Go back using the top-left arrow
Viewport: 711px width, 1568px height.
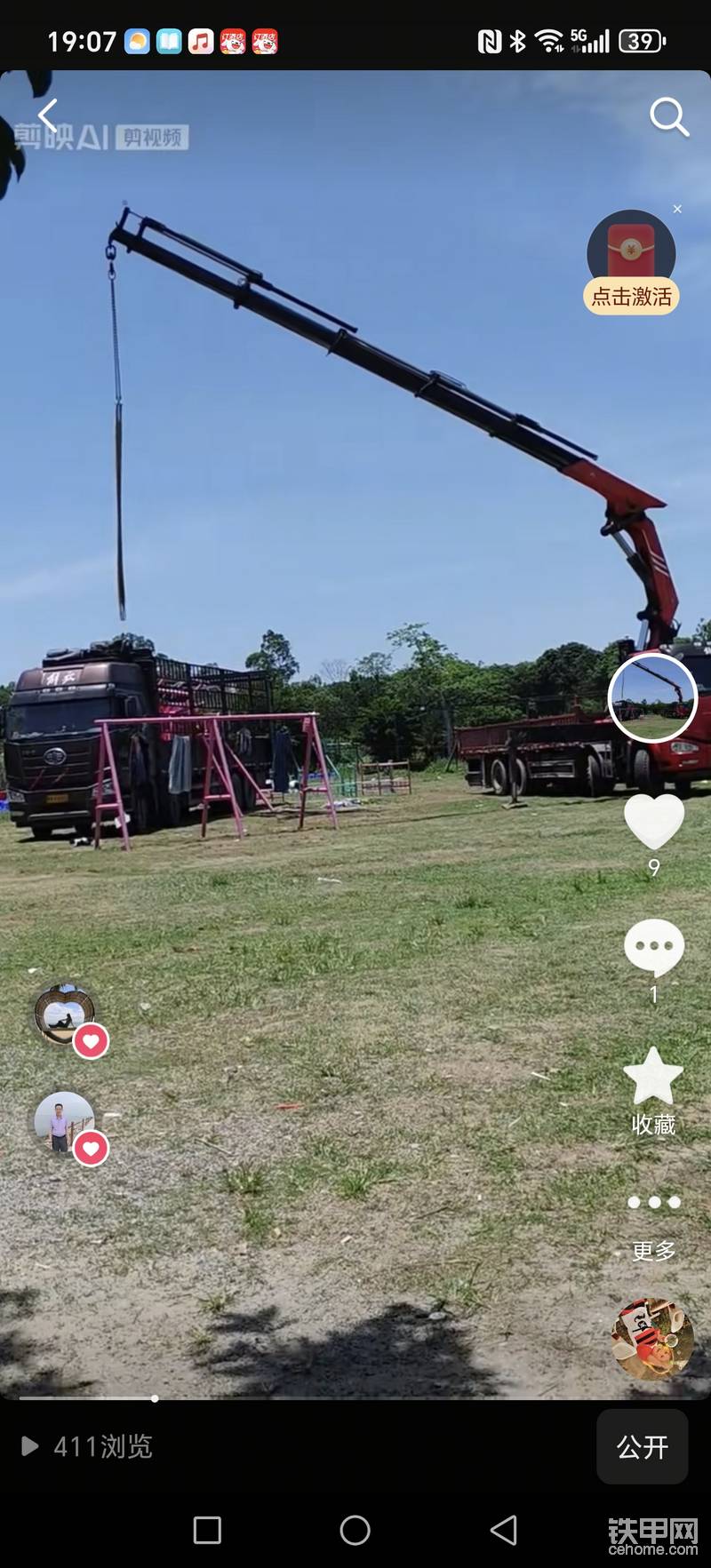[x=48, y=116]
